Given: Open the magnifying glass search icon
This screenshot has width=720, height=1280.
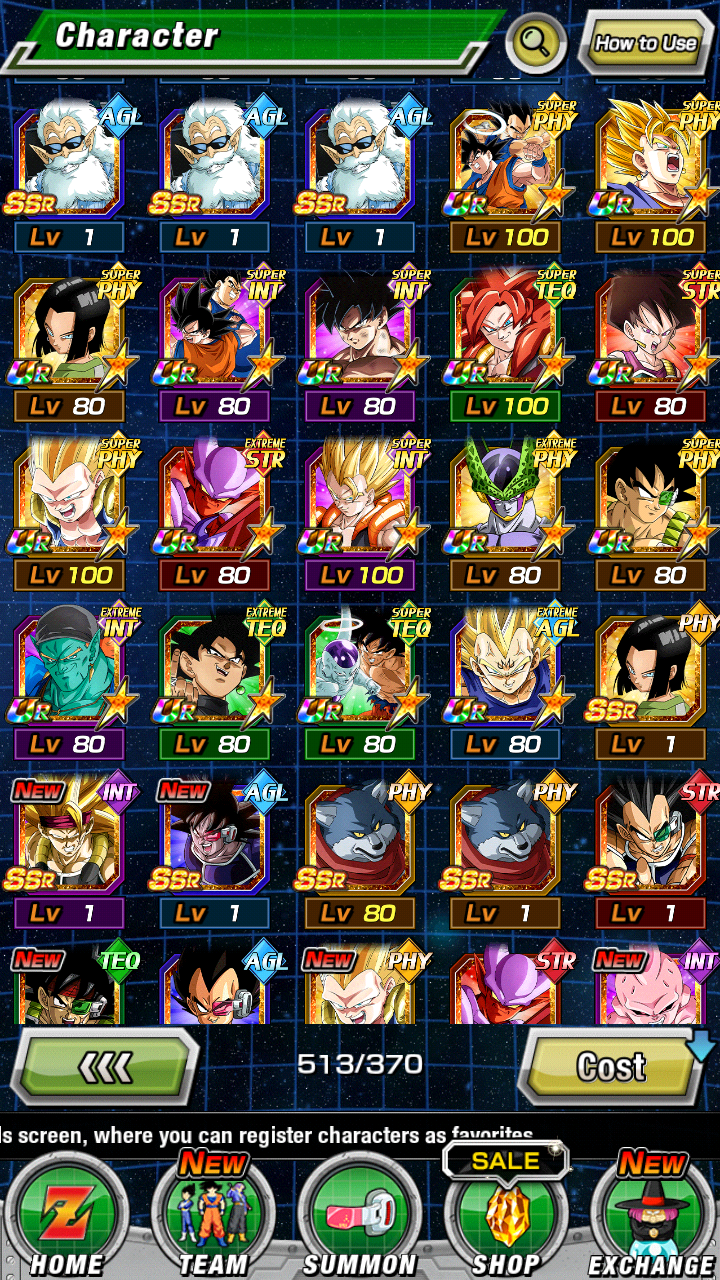Looking at the screenshot, I should (536, 42).
